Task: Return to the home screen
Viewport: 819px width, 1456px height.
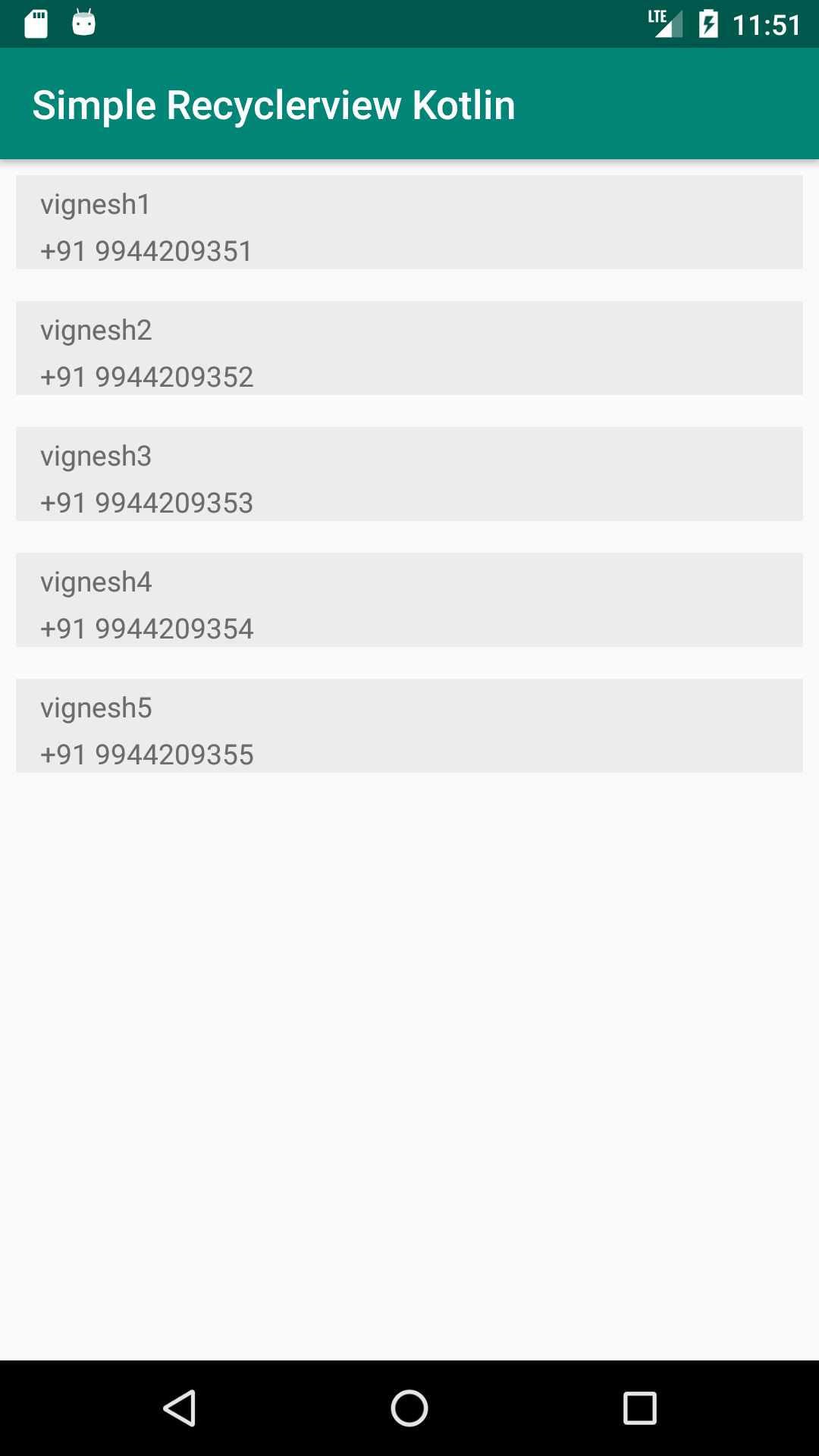Action: pyautogui.click(x=409, y=1408)
